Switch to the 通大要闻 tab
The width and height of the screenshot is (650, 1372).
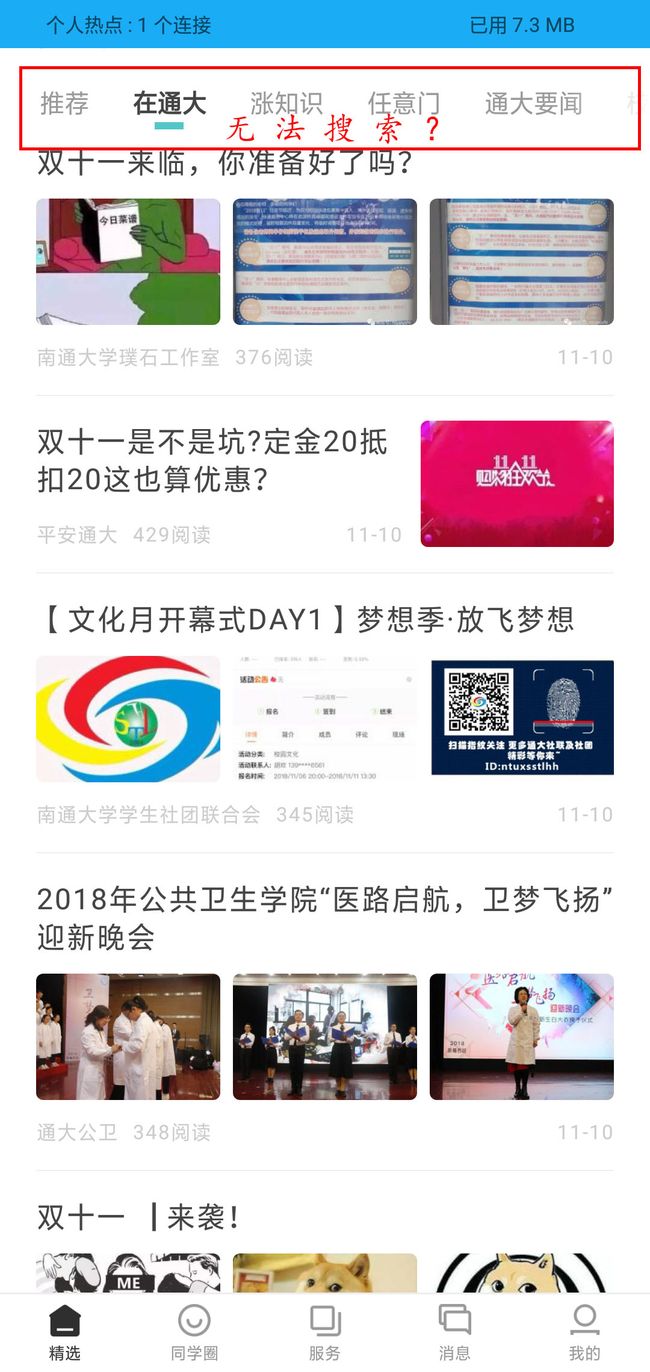(533, 103)
